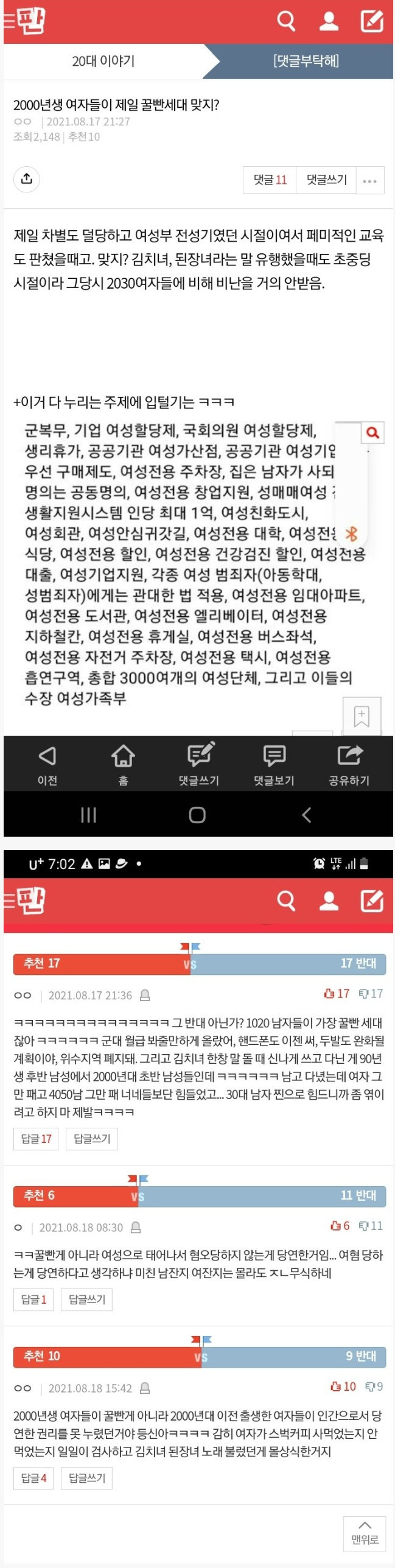Bookmark this post
Screen dimensions: 395x1568
362,716
